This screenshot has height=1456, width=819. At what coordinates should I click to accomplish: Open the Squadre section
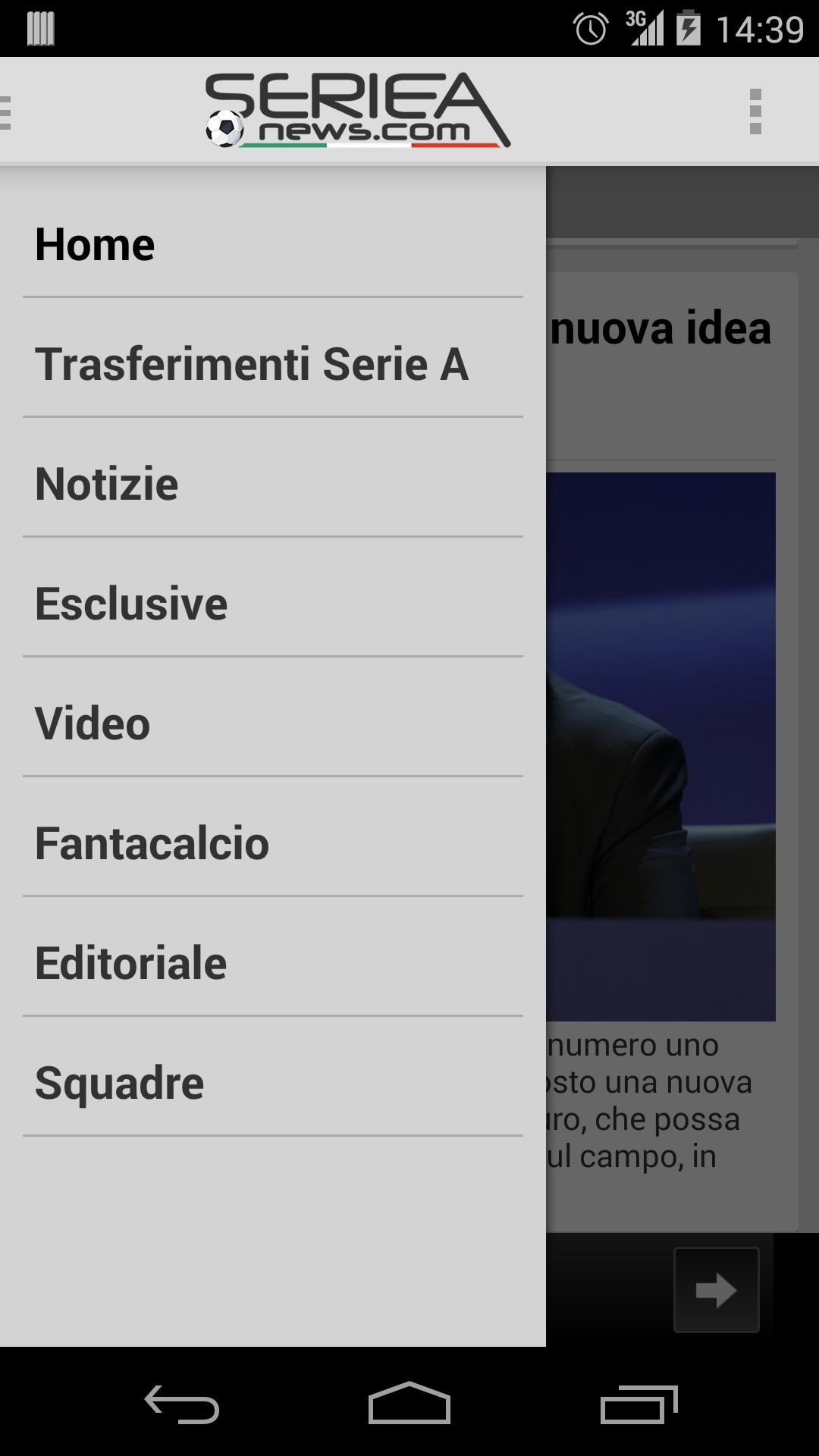pyautogui.click(x=273, y=1081)
